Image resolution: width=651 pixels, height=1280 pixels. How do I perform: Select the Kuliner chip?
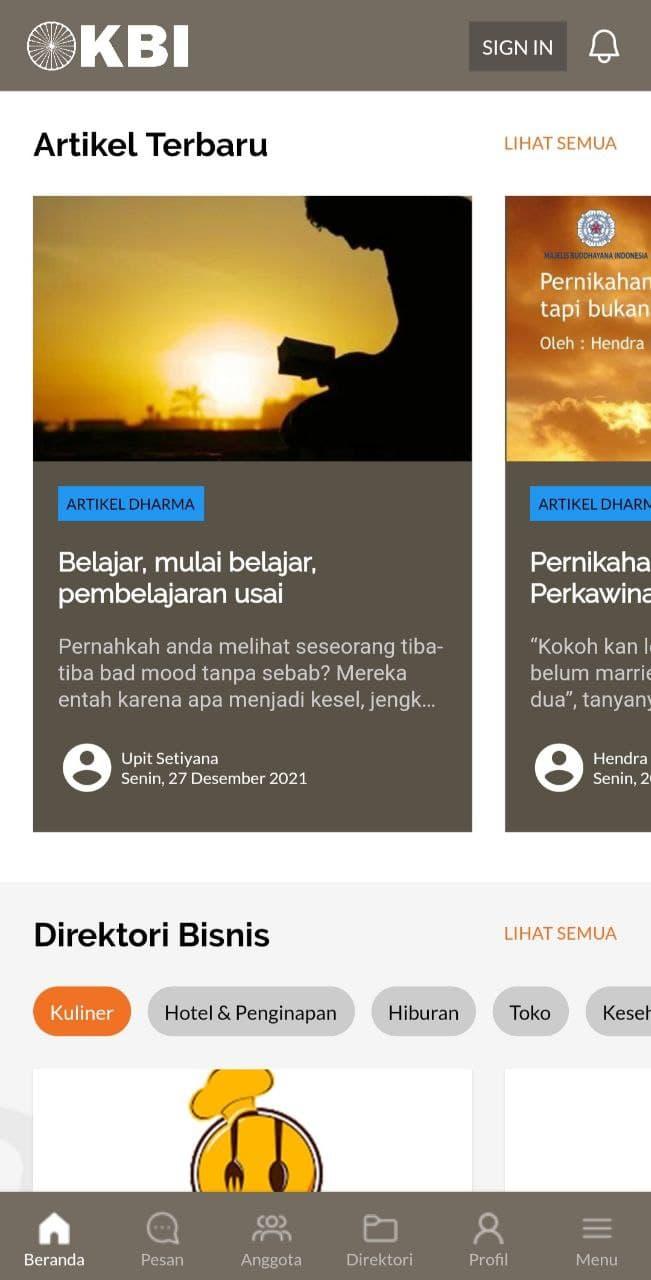(82, 1012)
